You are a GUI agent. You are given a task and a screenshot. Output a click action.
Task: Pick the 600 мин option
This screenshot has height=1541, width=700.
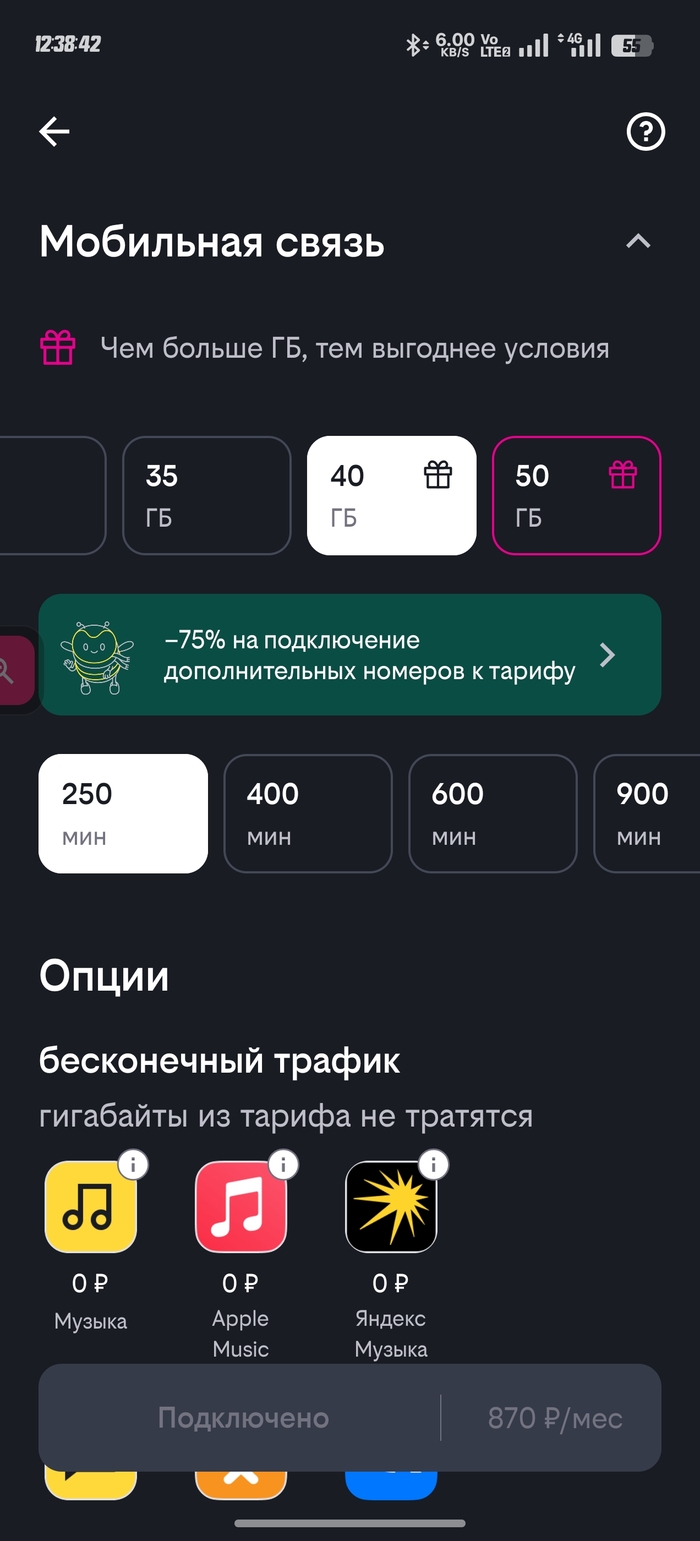click(492, 813)
